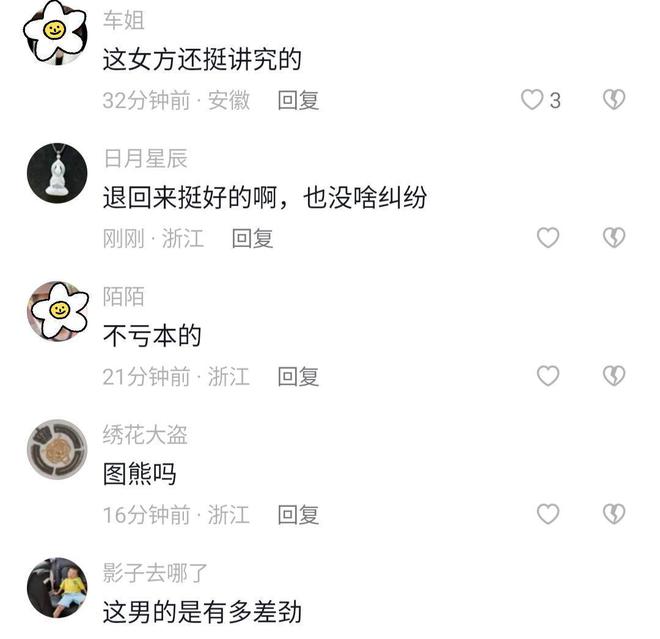Open 陌陌's profile avatar
The image size is (660, 639).
click(56, 311)
